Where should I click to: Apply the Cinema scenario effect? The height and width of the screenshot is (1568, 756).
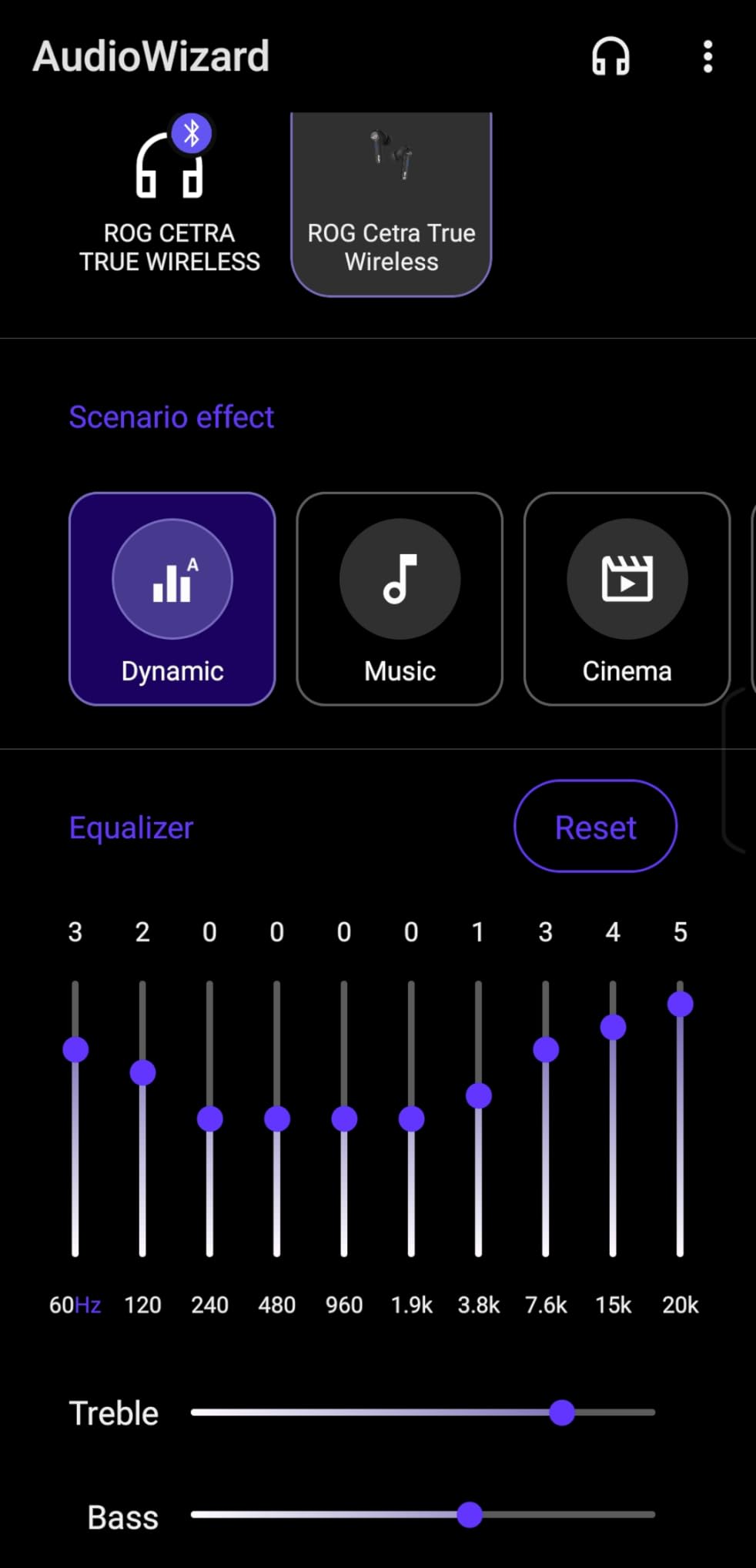(x=627, y=599)
